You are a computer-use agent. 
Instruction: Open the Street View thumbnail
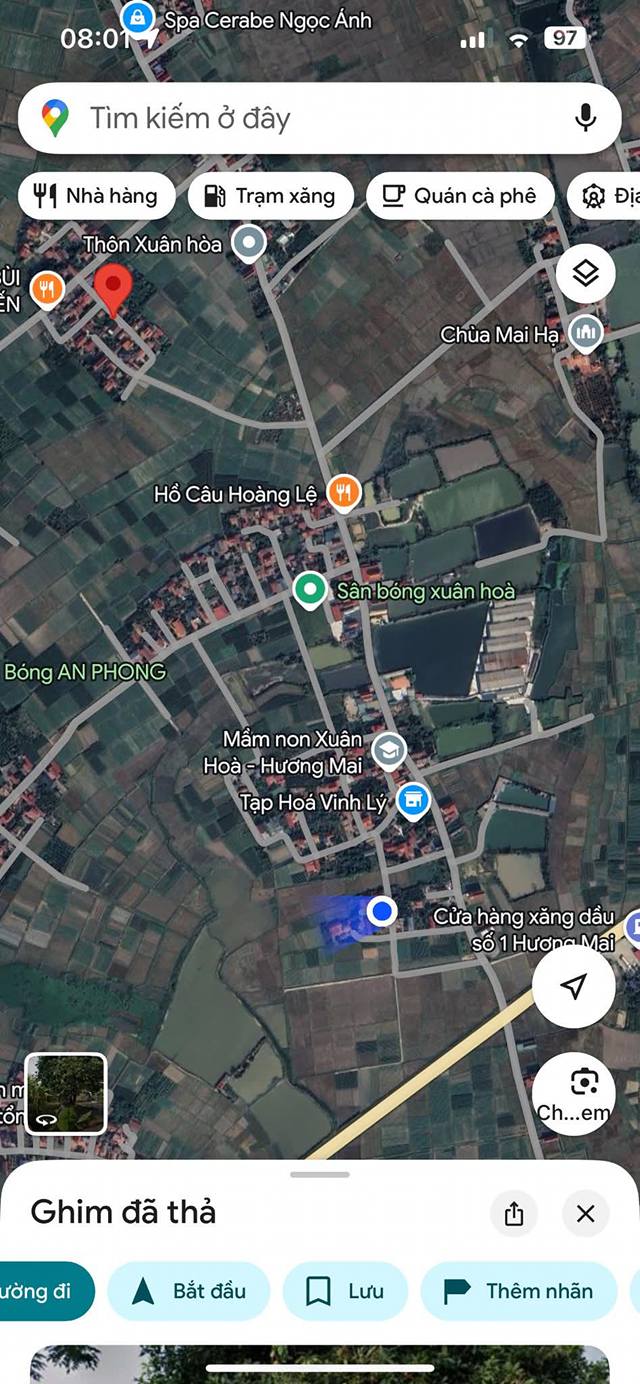66,1093
